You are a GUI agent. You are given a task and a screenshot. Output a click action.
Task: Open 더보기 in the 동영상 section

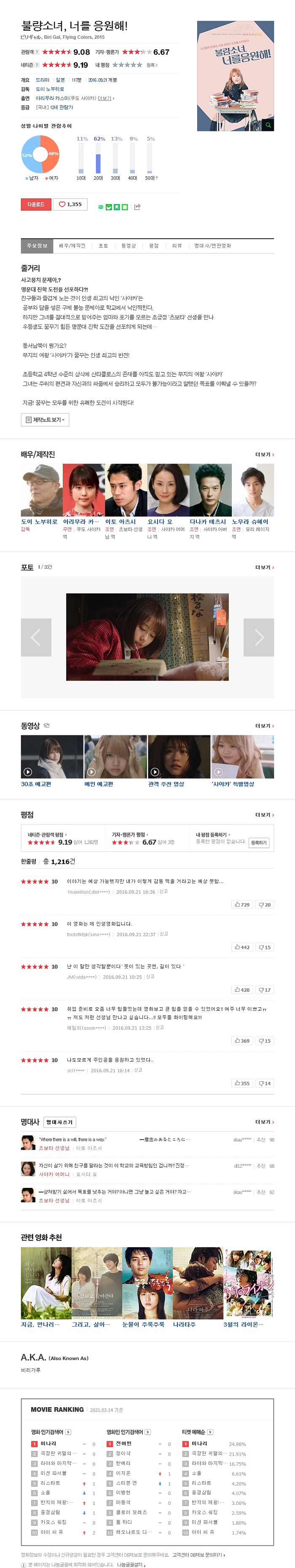264,726
